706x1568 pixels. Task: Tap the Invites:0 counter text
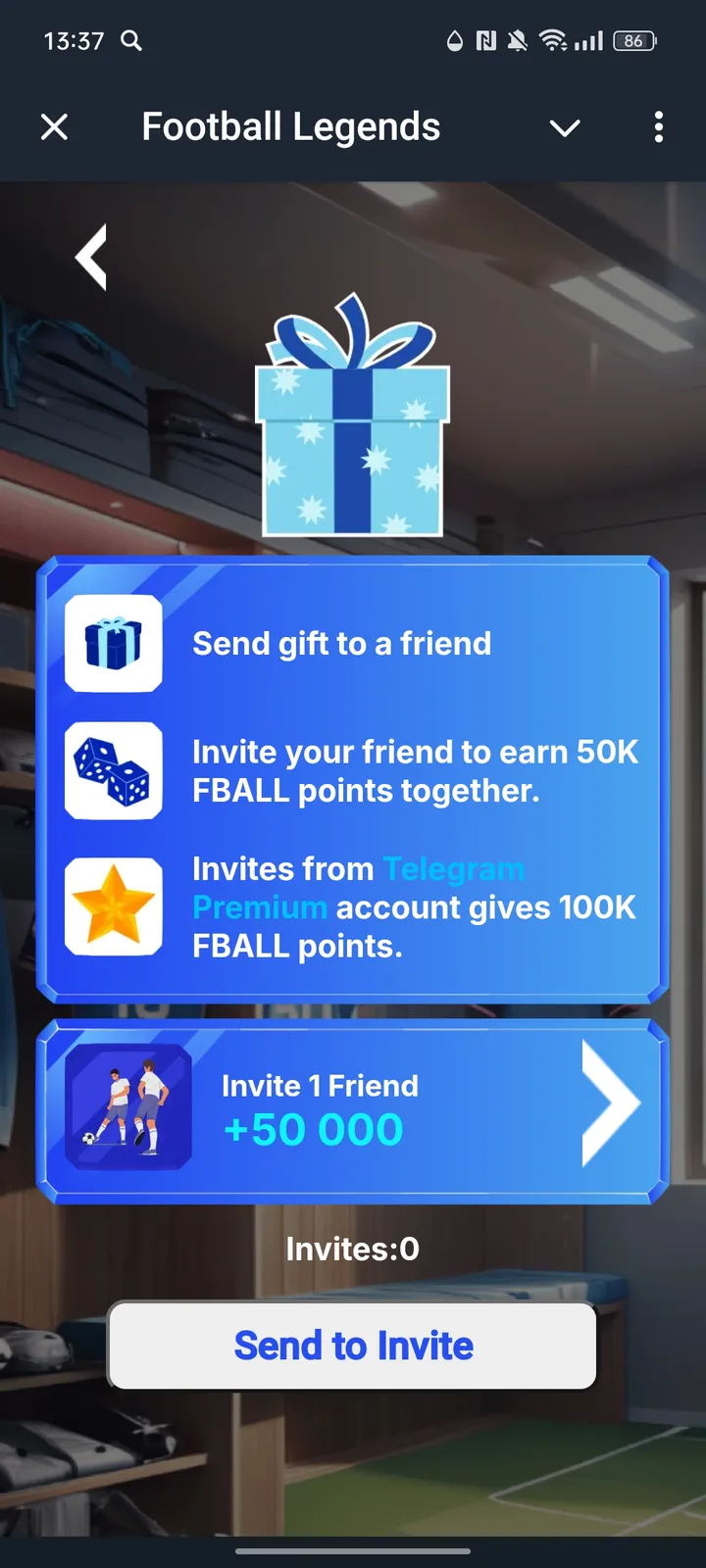coord(352,1248)
